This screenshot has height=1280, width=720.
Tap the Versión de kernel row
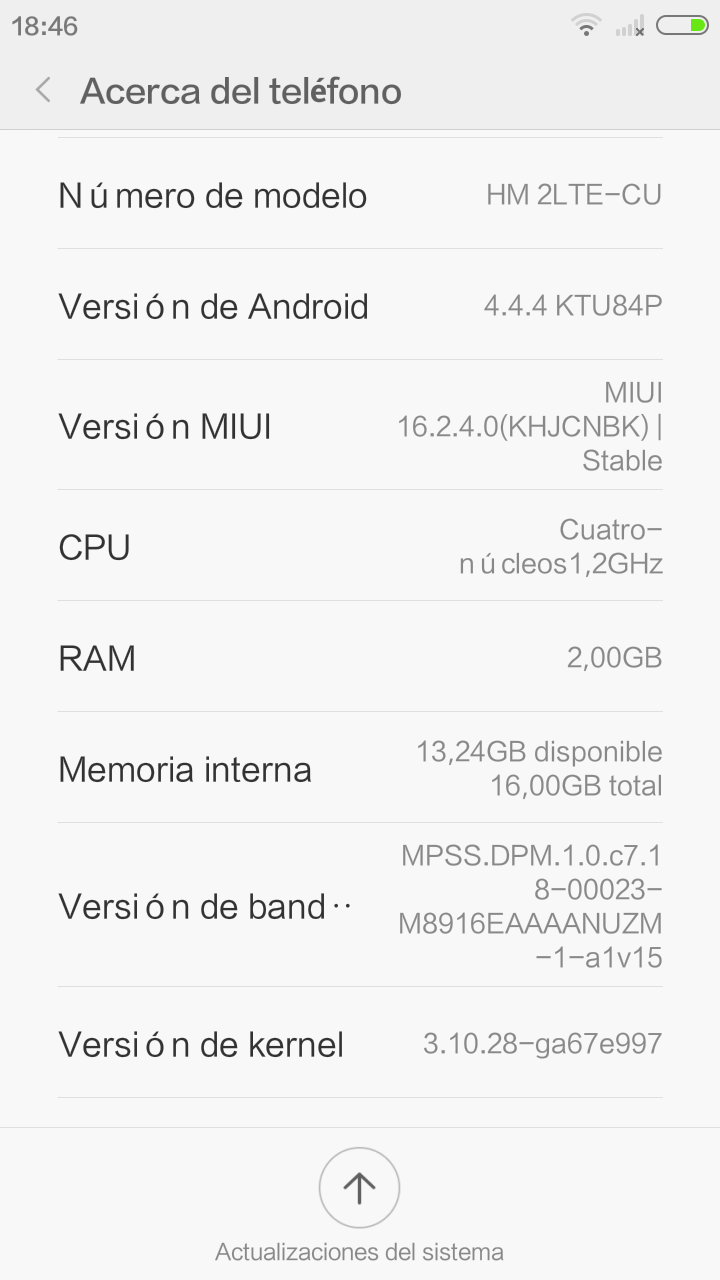[x=360, y=1043]
